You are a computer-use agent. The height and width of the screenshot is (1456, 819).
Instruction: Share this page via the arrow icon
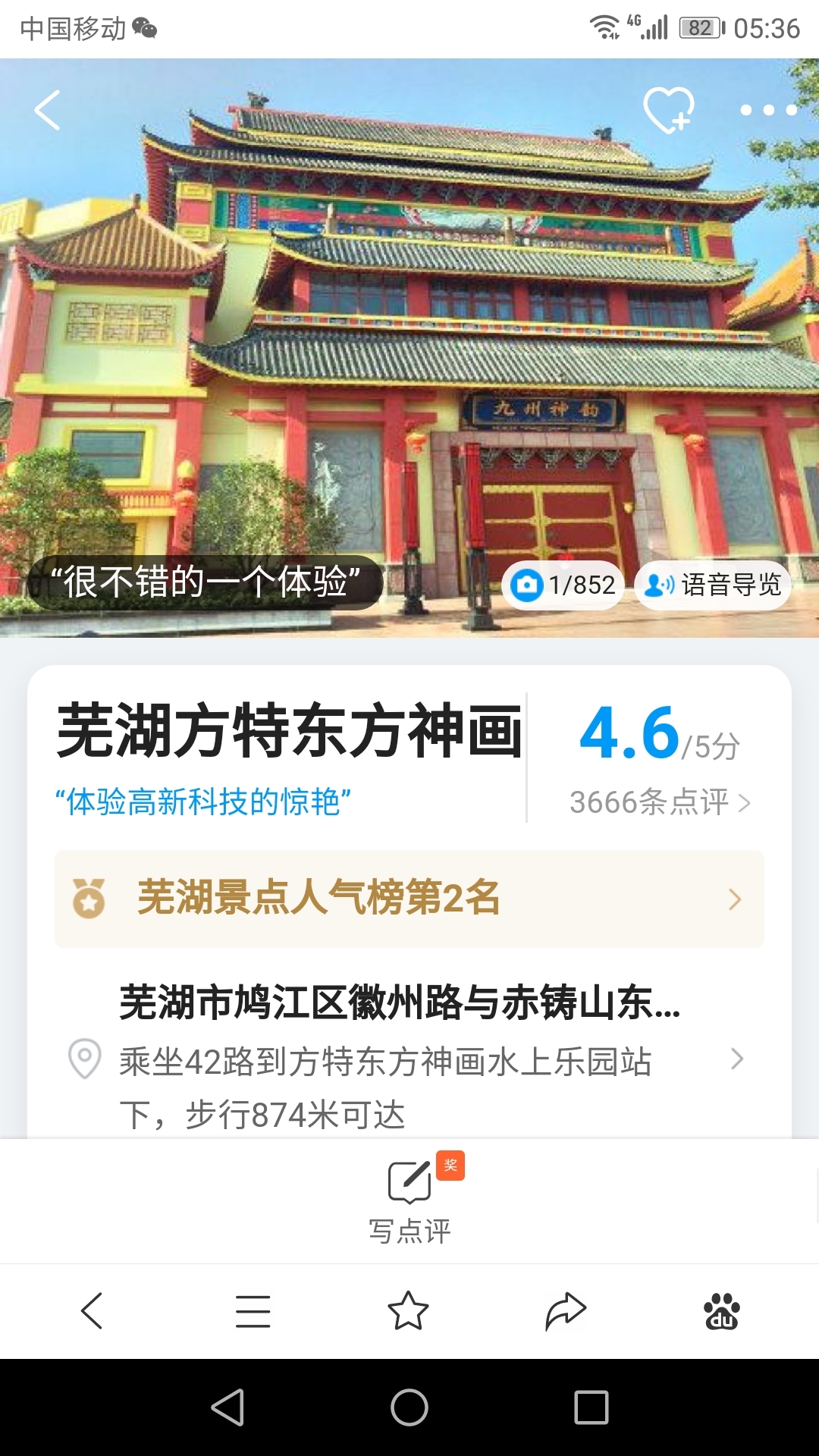point(566,1311)
